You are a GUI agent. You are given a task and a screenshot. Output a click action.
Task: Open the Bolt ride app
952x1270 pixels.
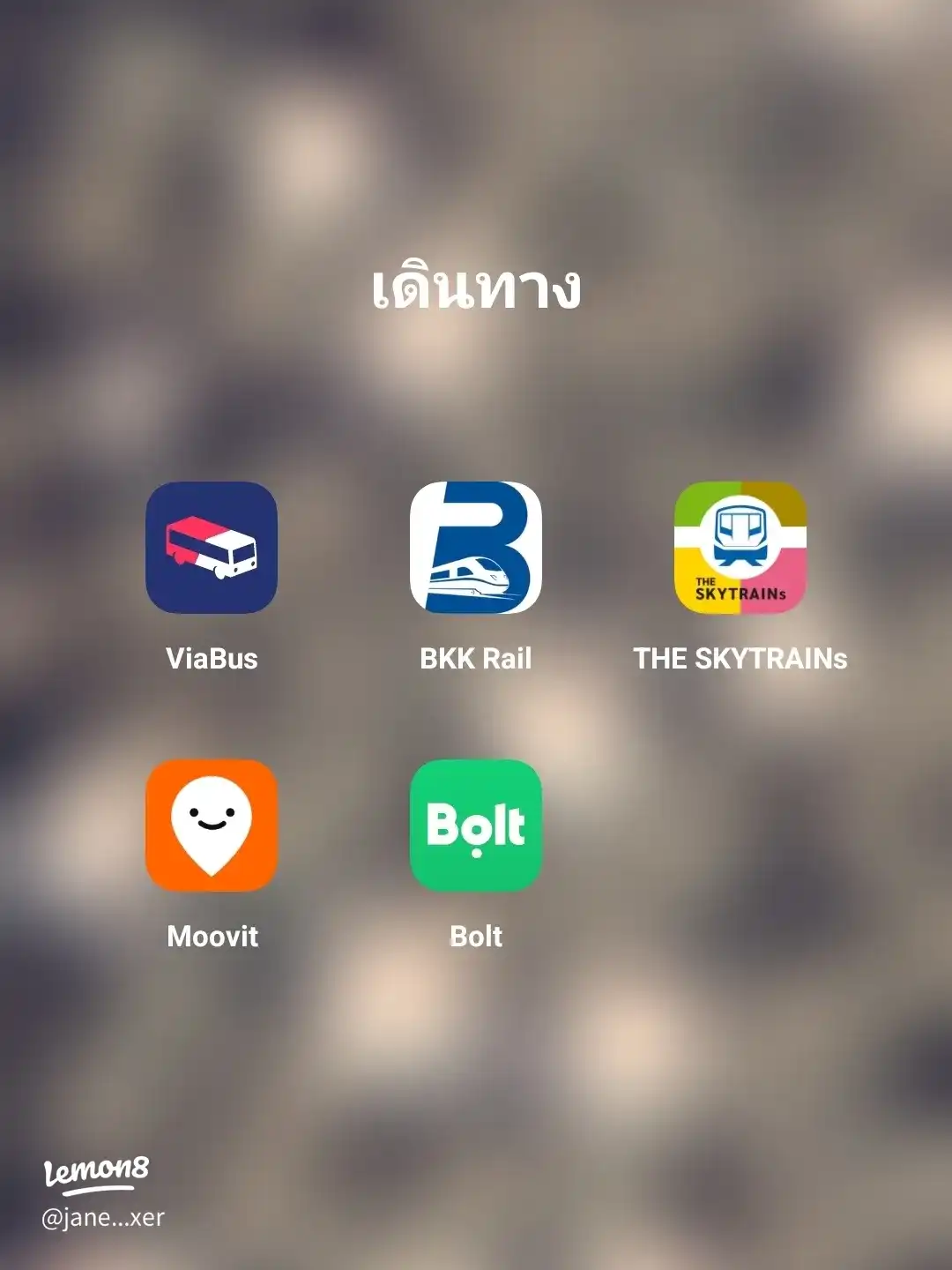[x=476, y=825]
